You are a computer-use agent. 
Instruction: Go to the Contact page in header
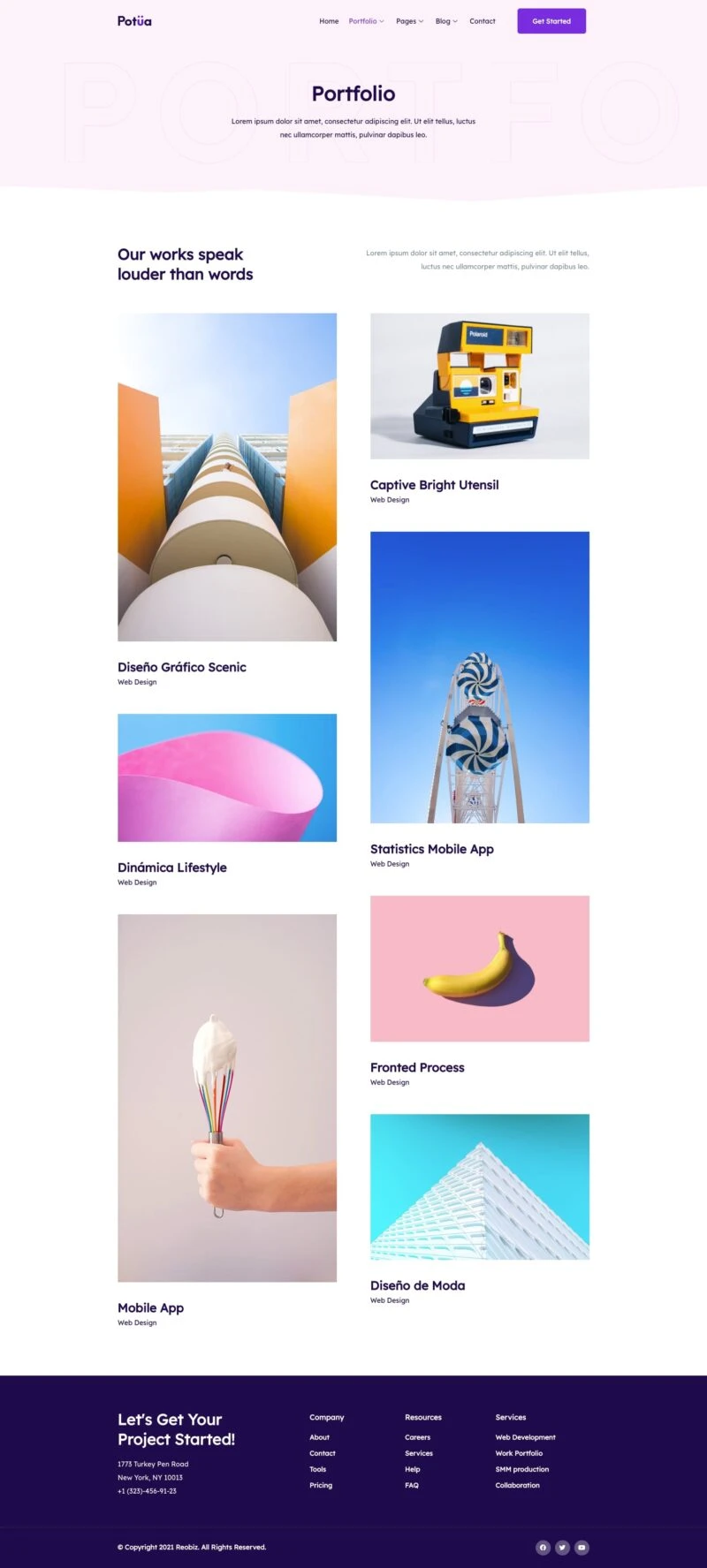click(x=483, y=21)
